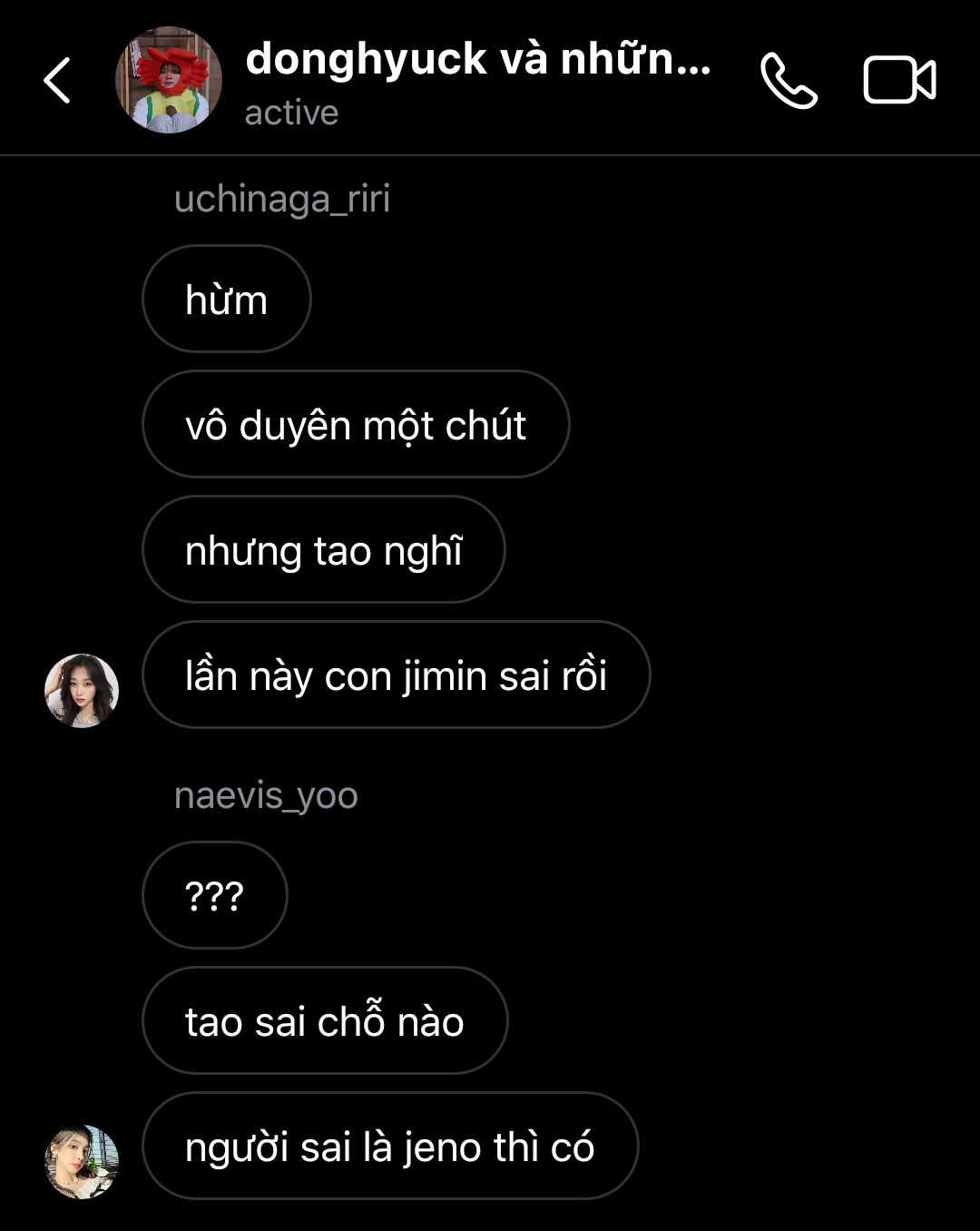Start a voice call with the group

[788, 81]
